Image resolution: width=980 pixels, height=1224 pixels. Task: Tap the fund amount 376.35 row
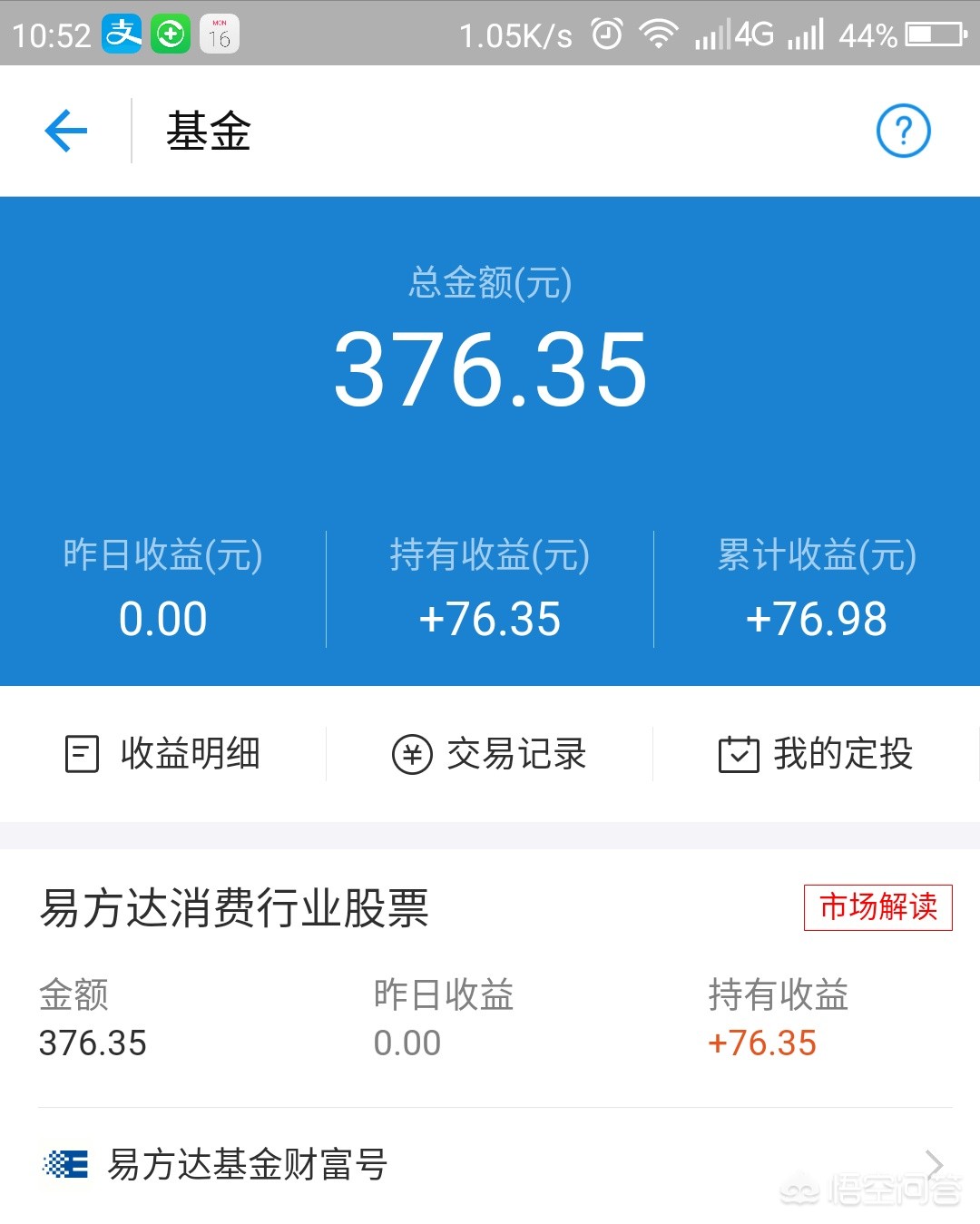pyautogui.click(x=91, y=1043)
